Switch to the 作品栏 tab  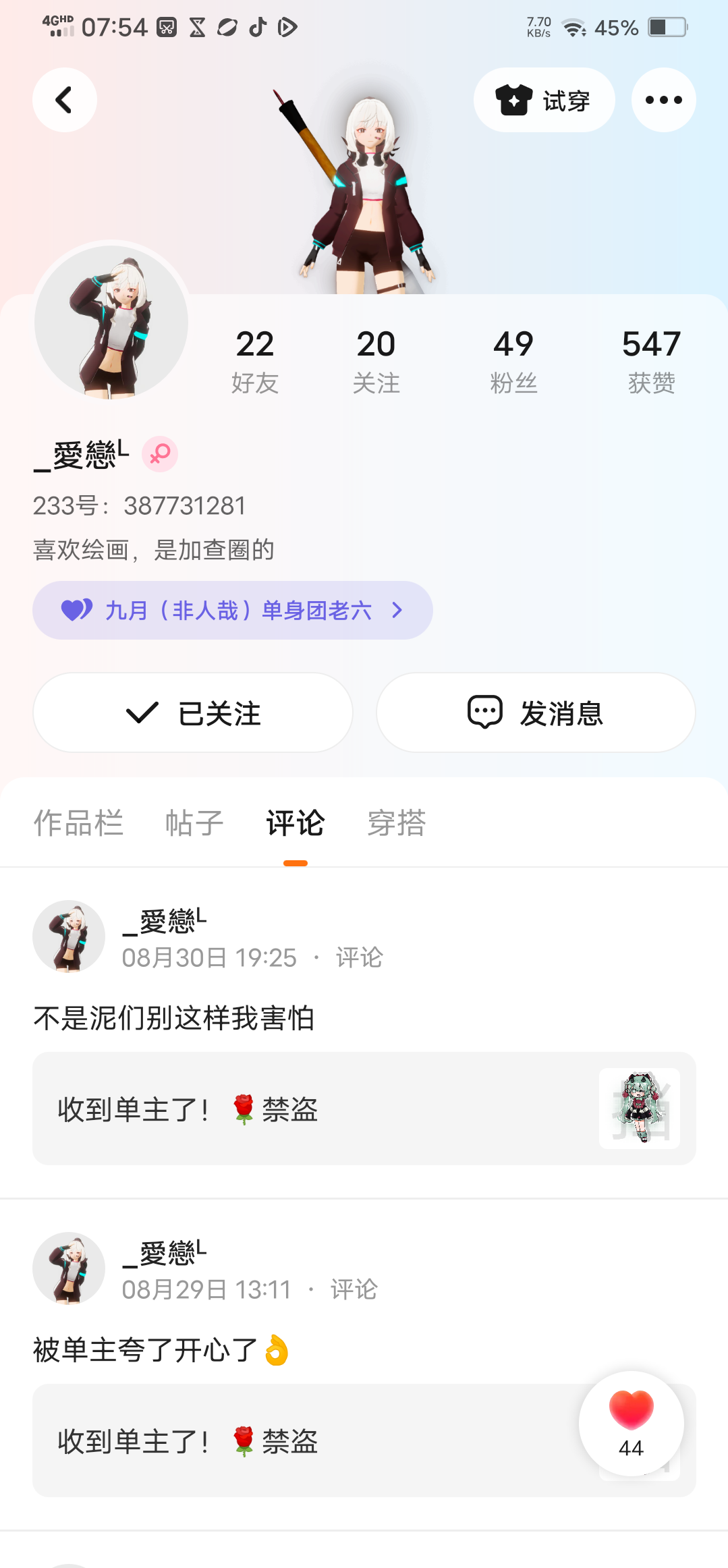pos(78,823)
